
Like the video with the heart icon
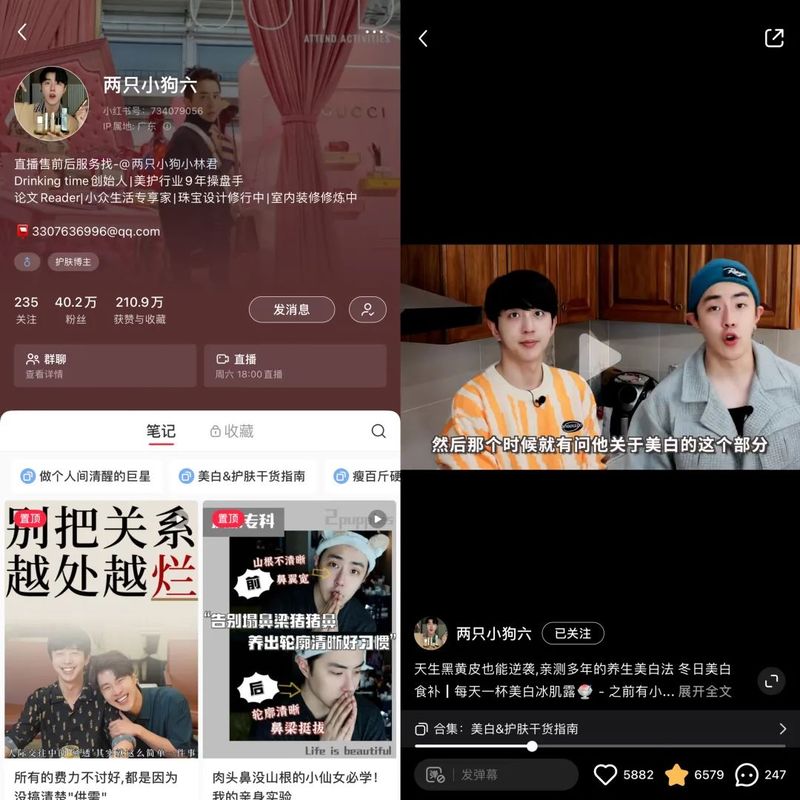coord(605,775)
